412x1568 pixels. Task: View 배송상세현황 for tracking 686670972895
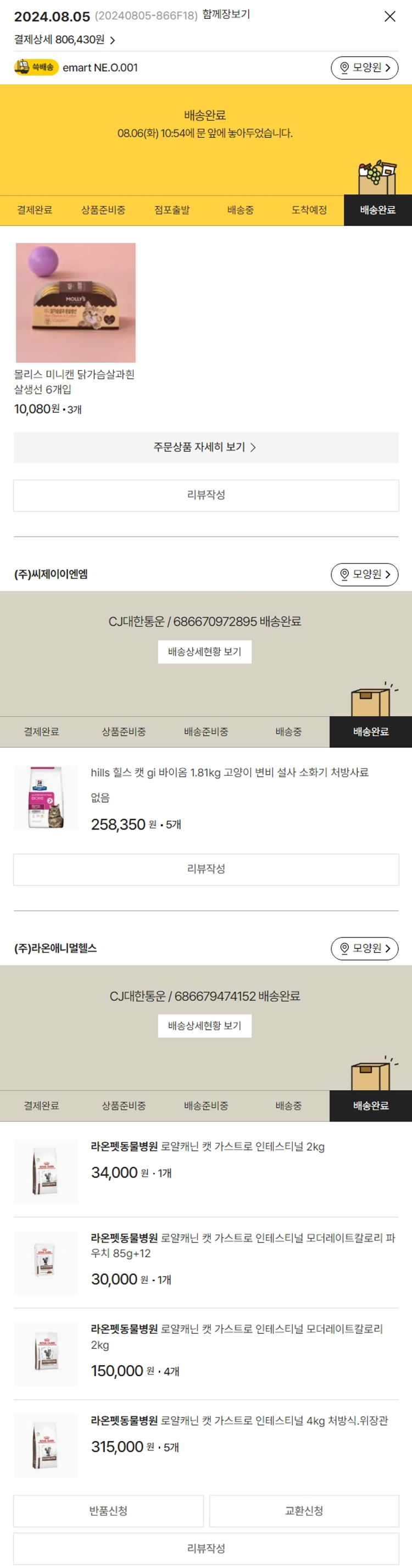click(204, 652)
